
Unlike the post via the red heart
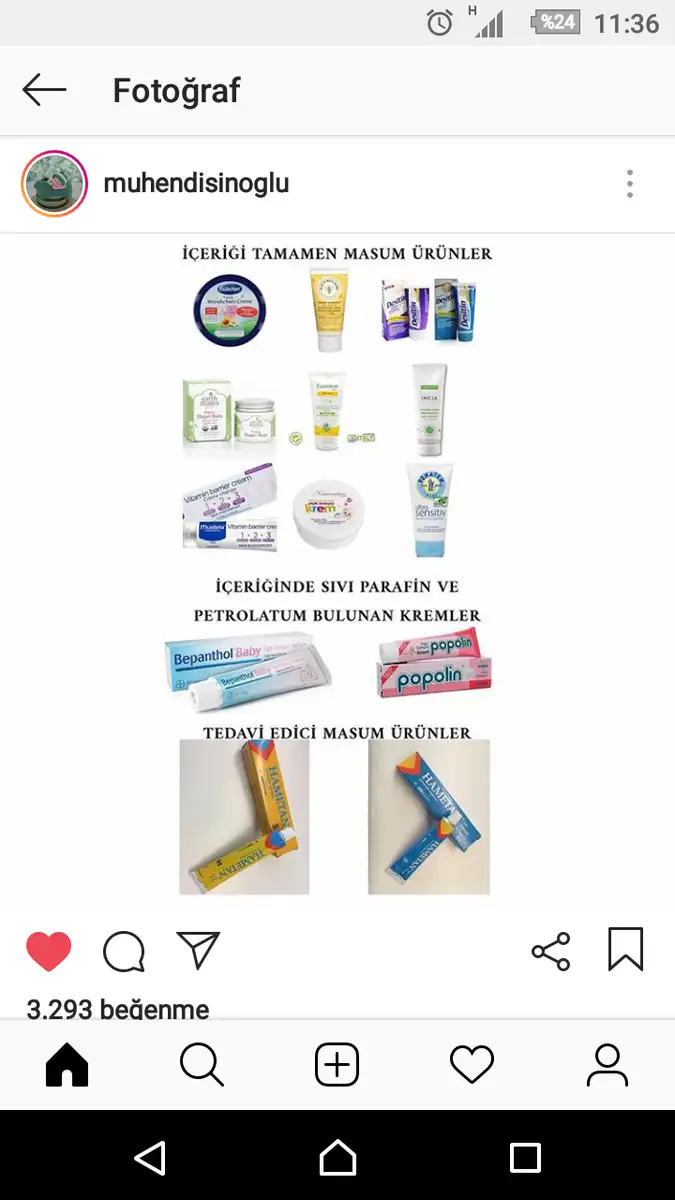(48, 951)
